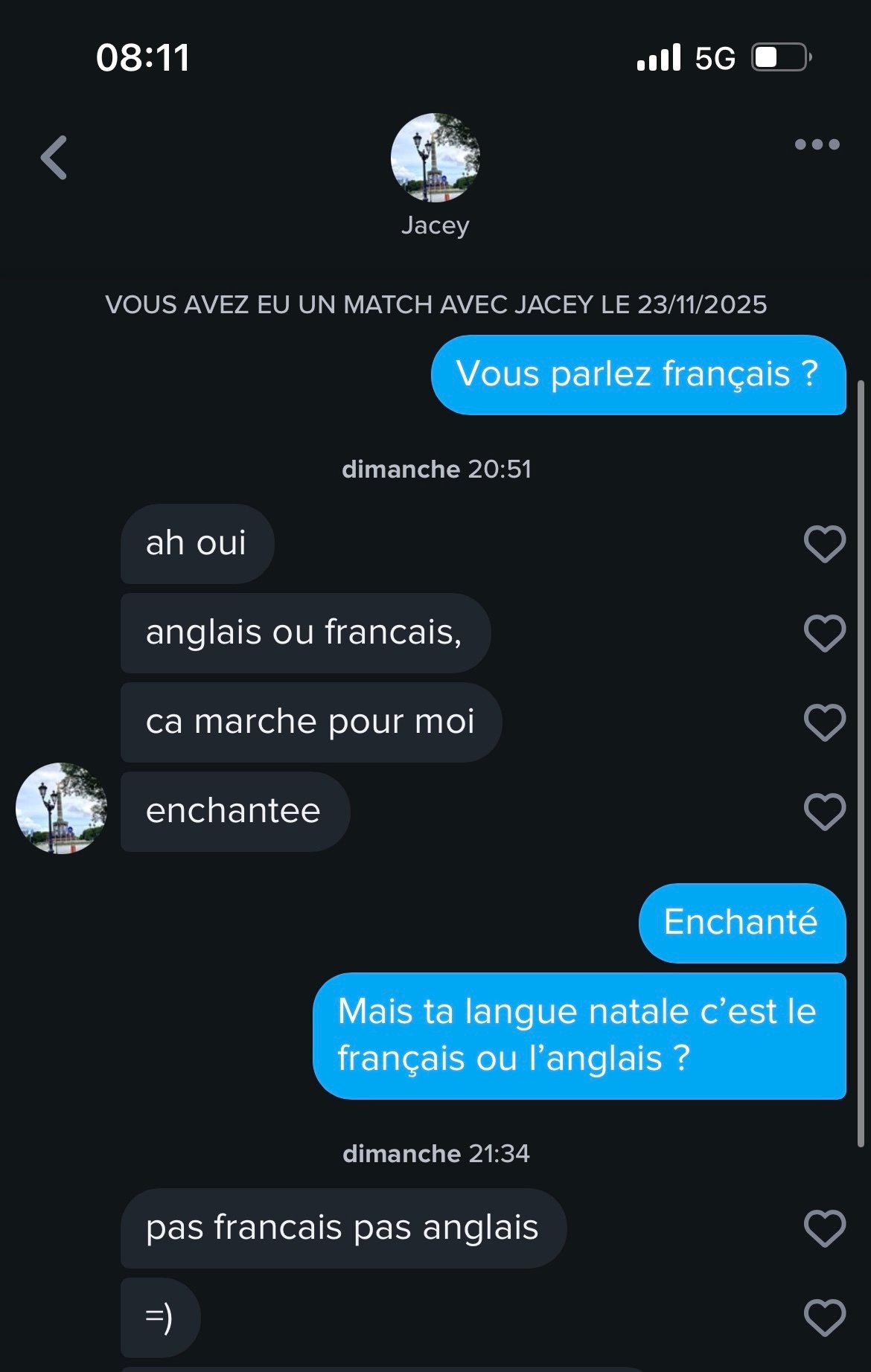The width and height of the screenshot is (871, 1372).
Task: Tap Jacey's avatar beside "enchantee"
Action: (x=61, y=808)
